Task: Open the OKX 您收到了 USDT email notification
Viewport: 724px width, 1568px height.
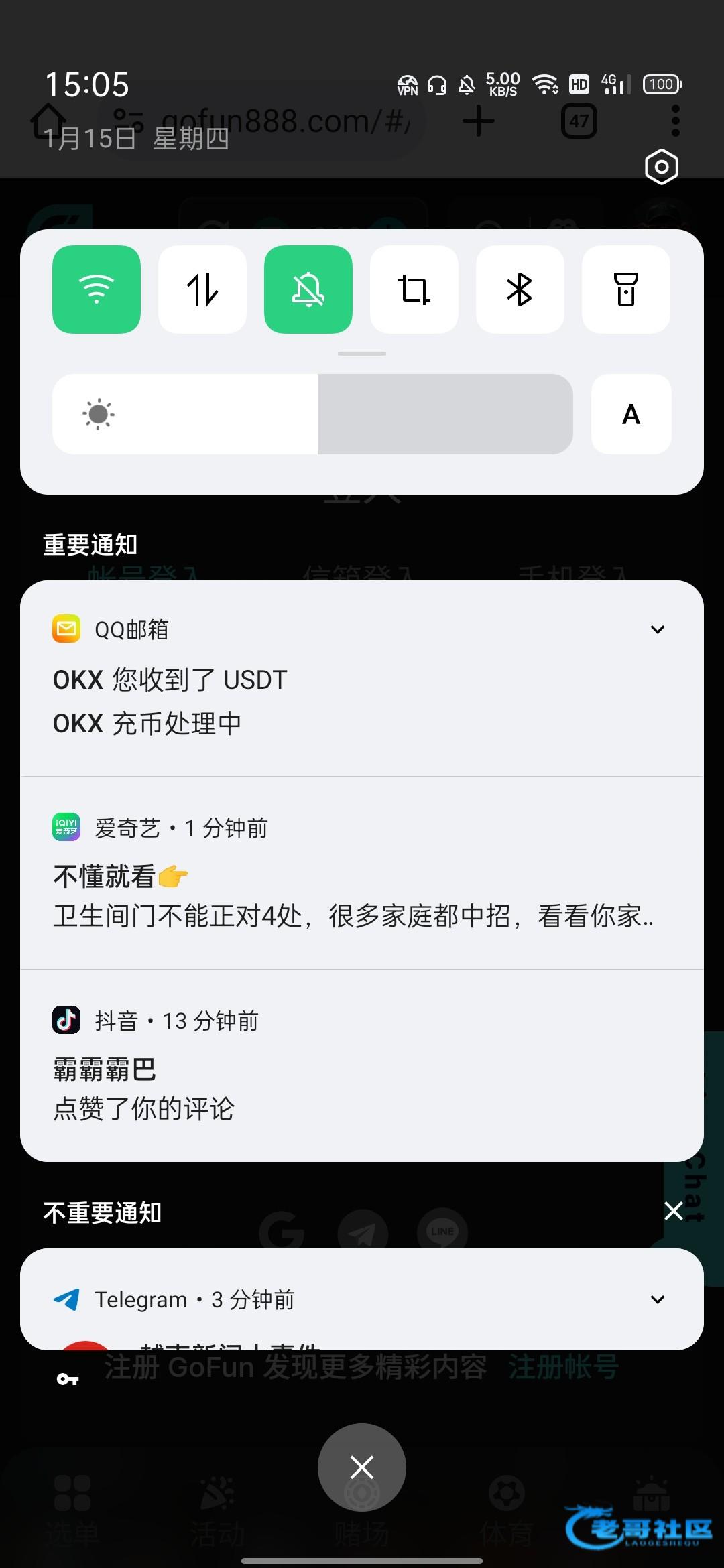Action: click(x=170, y=680)
